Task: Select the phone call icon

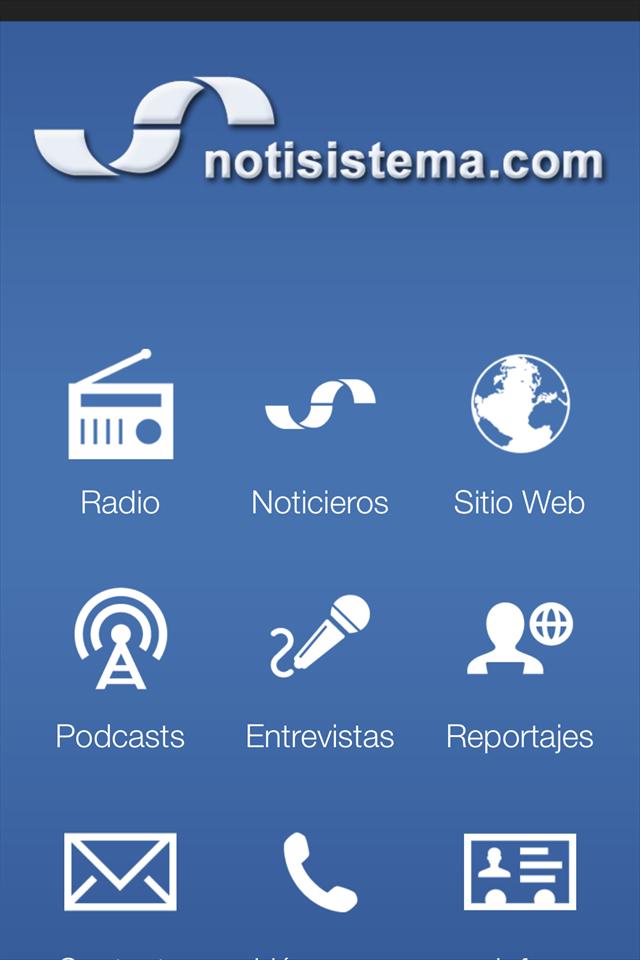Action: [320, 871]
